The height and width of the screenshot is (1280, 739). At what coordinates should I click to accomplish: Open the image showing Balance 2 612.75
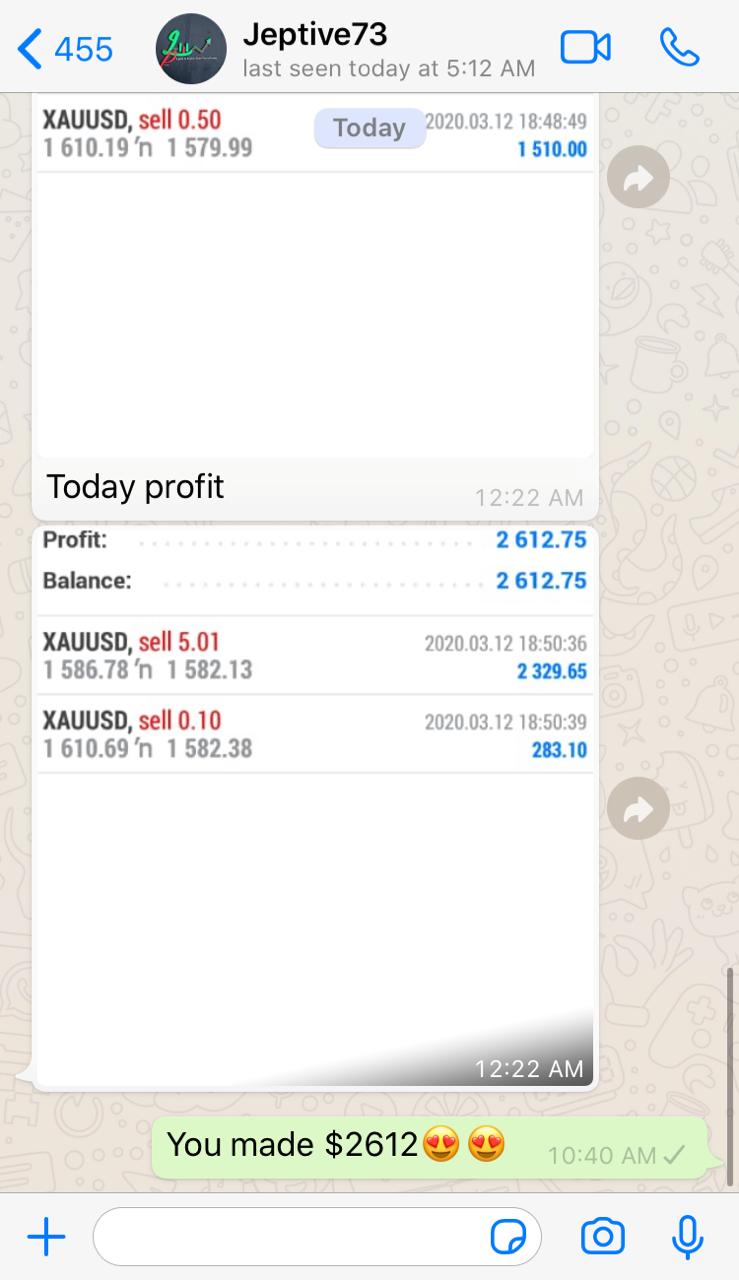315,800
